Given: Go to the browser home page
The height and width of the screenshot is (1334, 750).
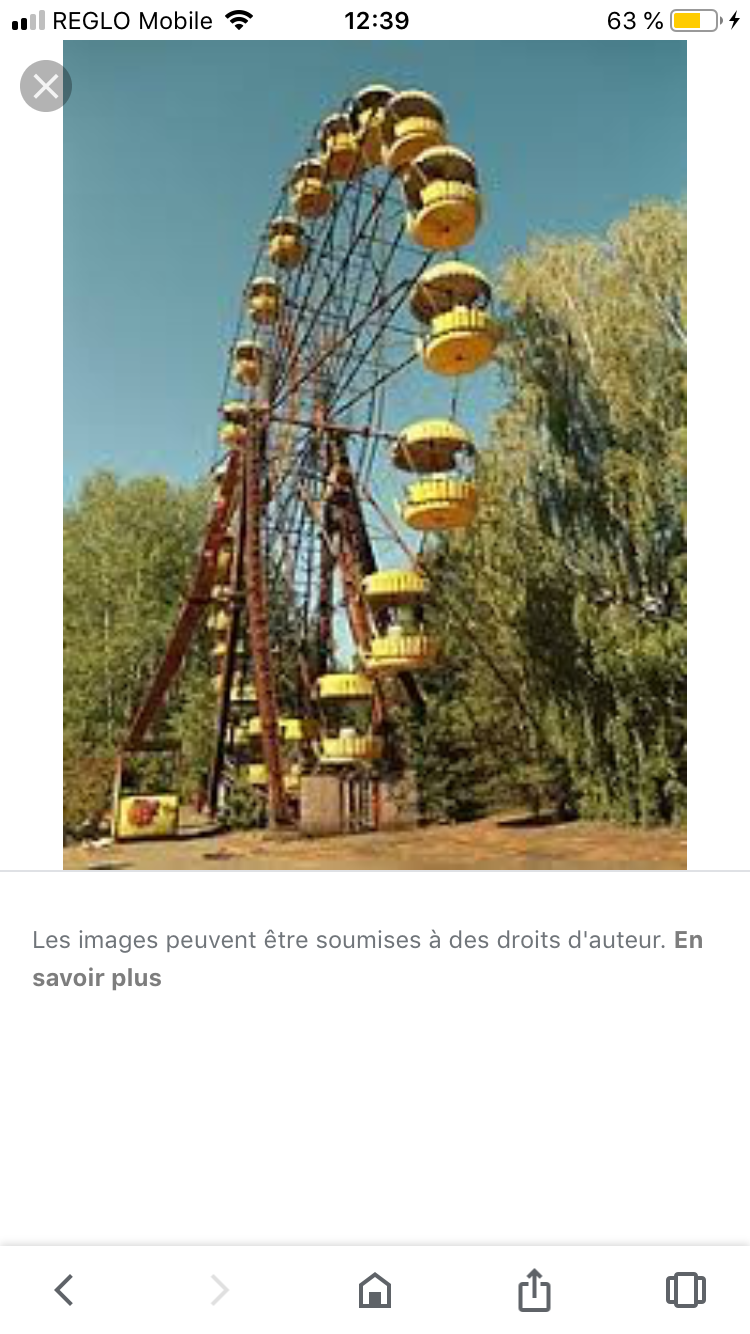Looking at the screenshot, I should (375, 1290).
